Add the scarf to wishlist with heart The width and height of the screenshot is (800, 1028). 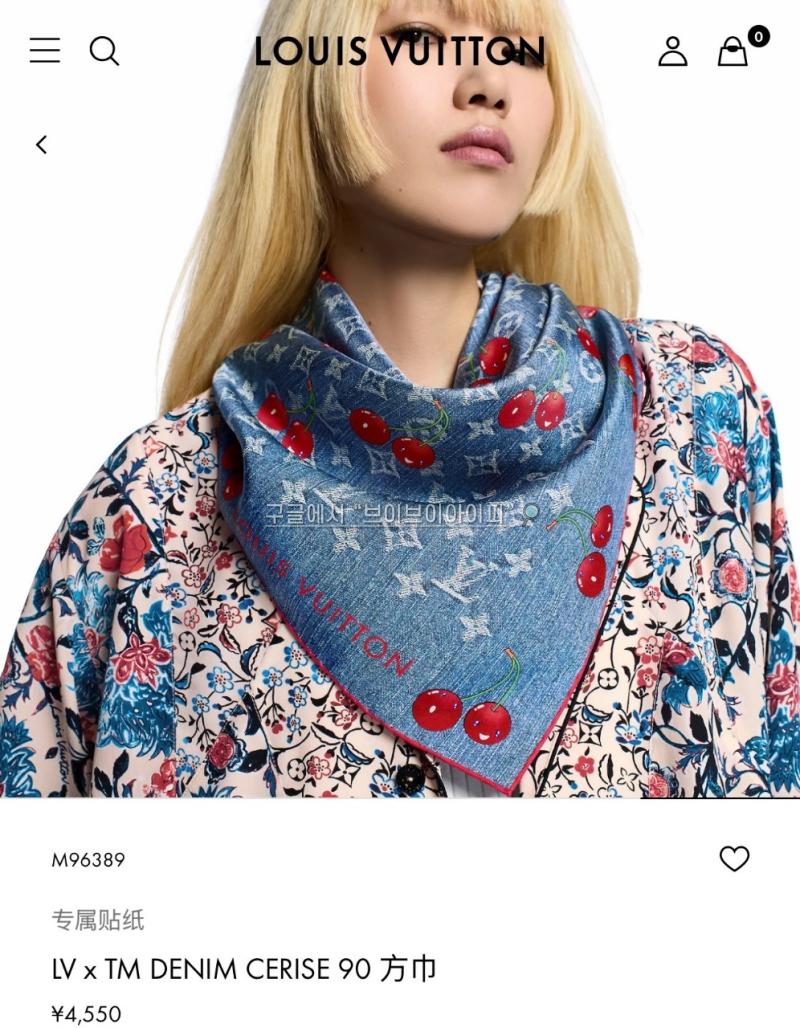tap(734, 858)
